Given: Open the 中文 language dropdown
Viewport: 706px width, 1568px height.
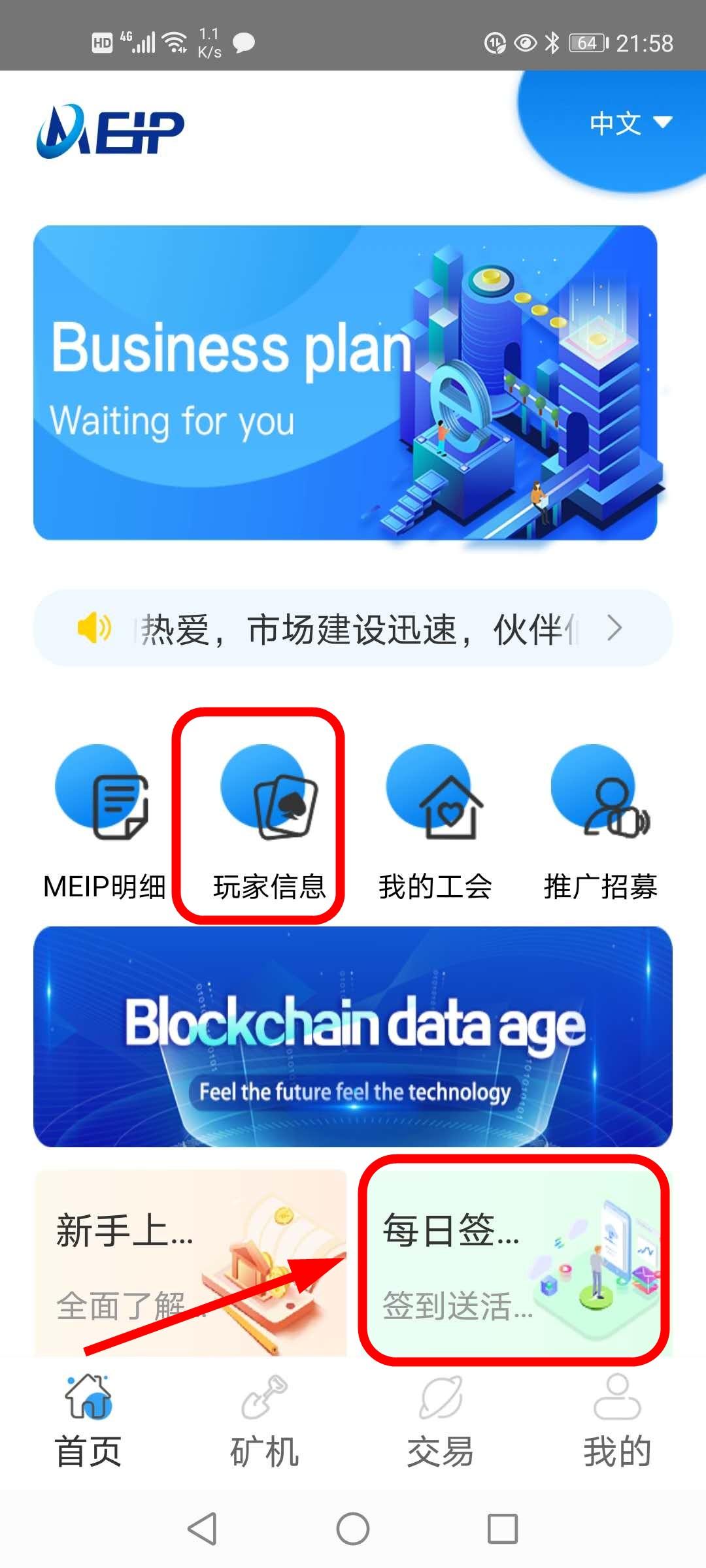Looking at the screenshot, I should [x=630, y=123].
